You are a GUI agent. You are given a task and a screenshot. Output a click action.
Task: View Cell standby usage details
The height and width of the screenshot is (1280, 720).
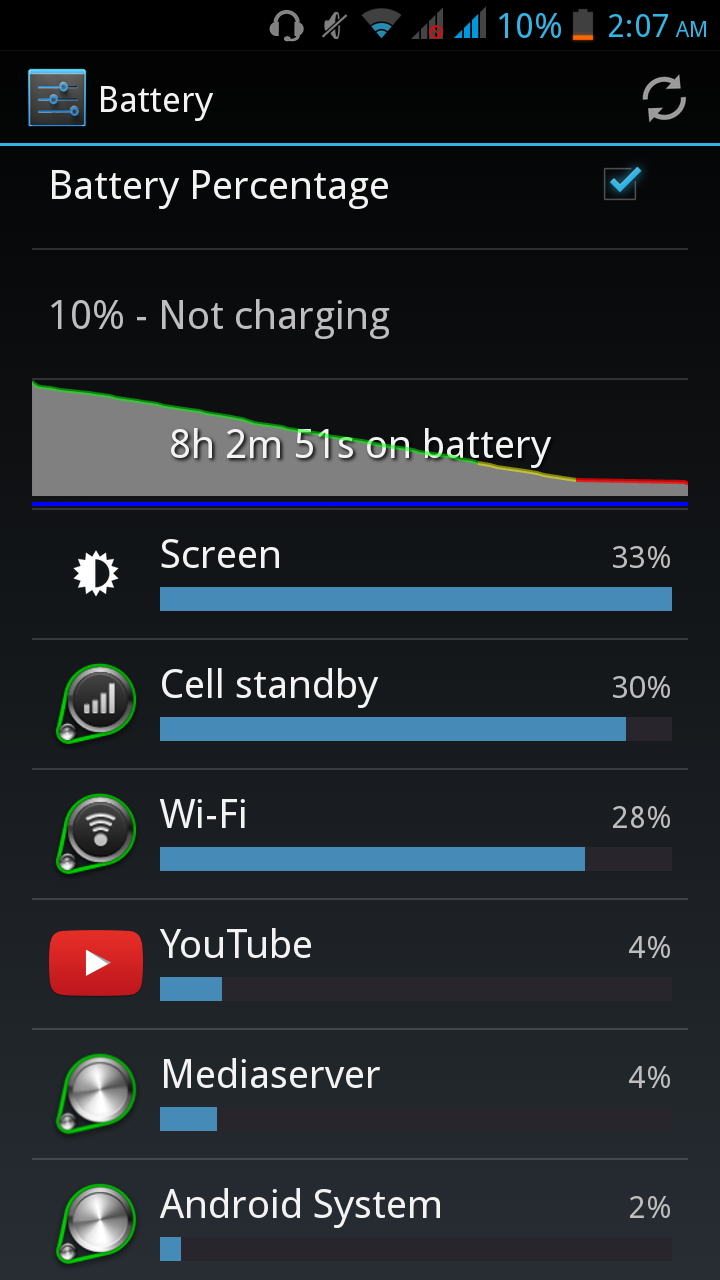(360, 704)
